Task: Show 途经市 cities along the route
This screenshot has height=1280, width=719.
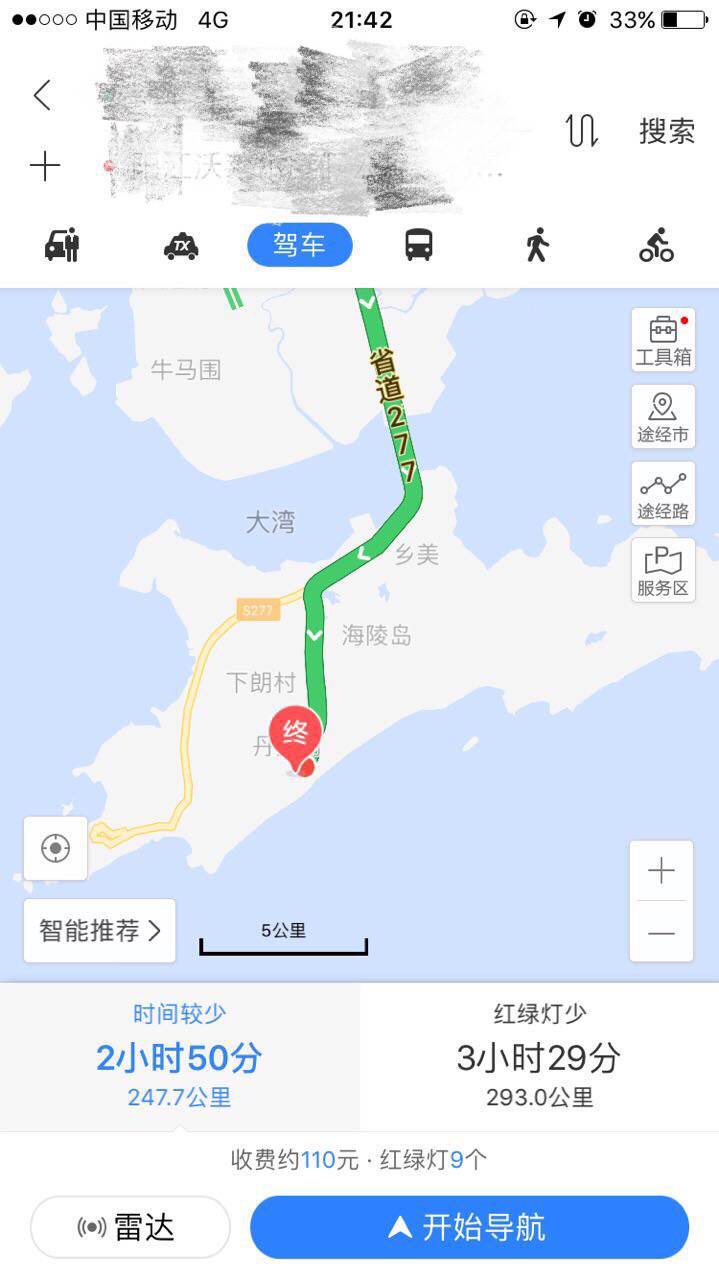Action: tap(663, 417)
